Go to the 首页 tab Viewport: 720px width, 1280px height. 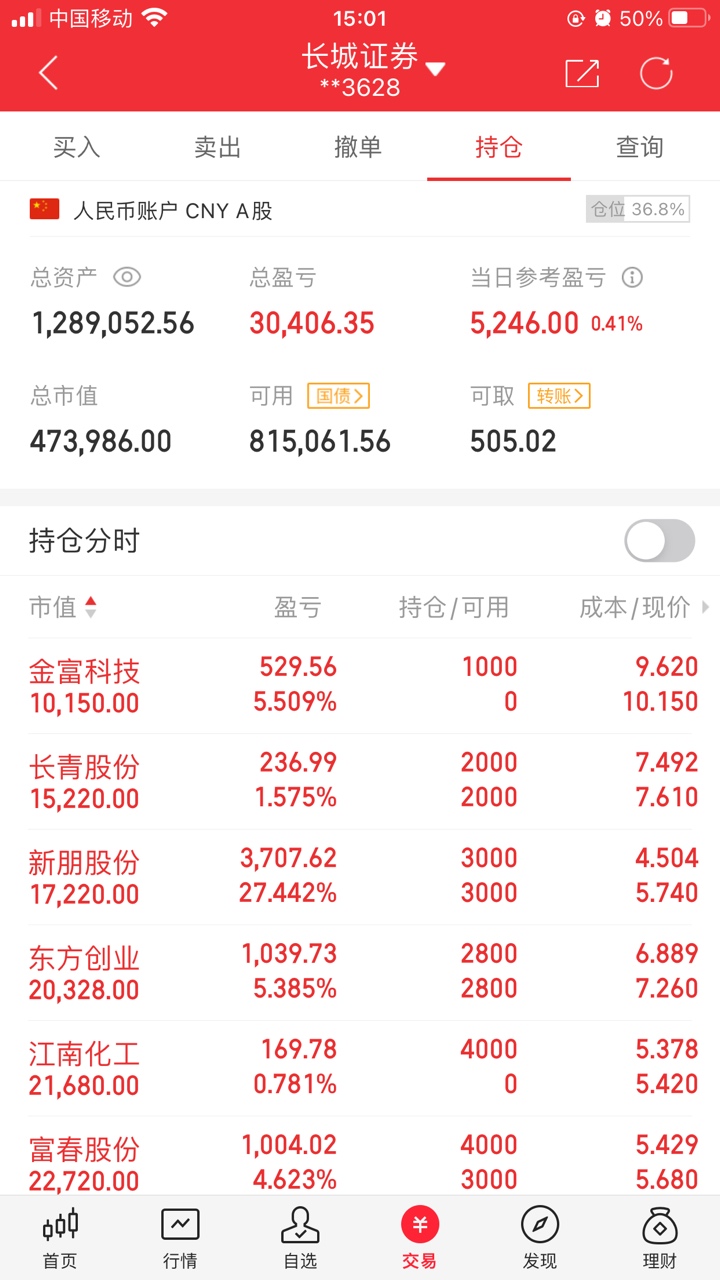click(60, 1238)
